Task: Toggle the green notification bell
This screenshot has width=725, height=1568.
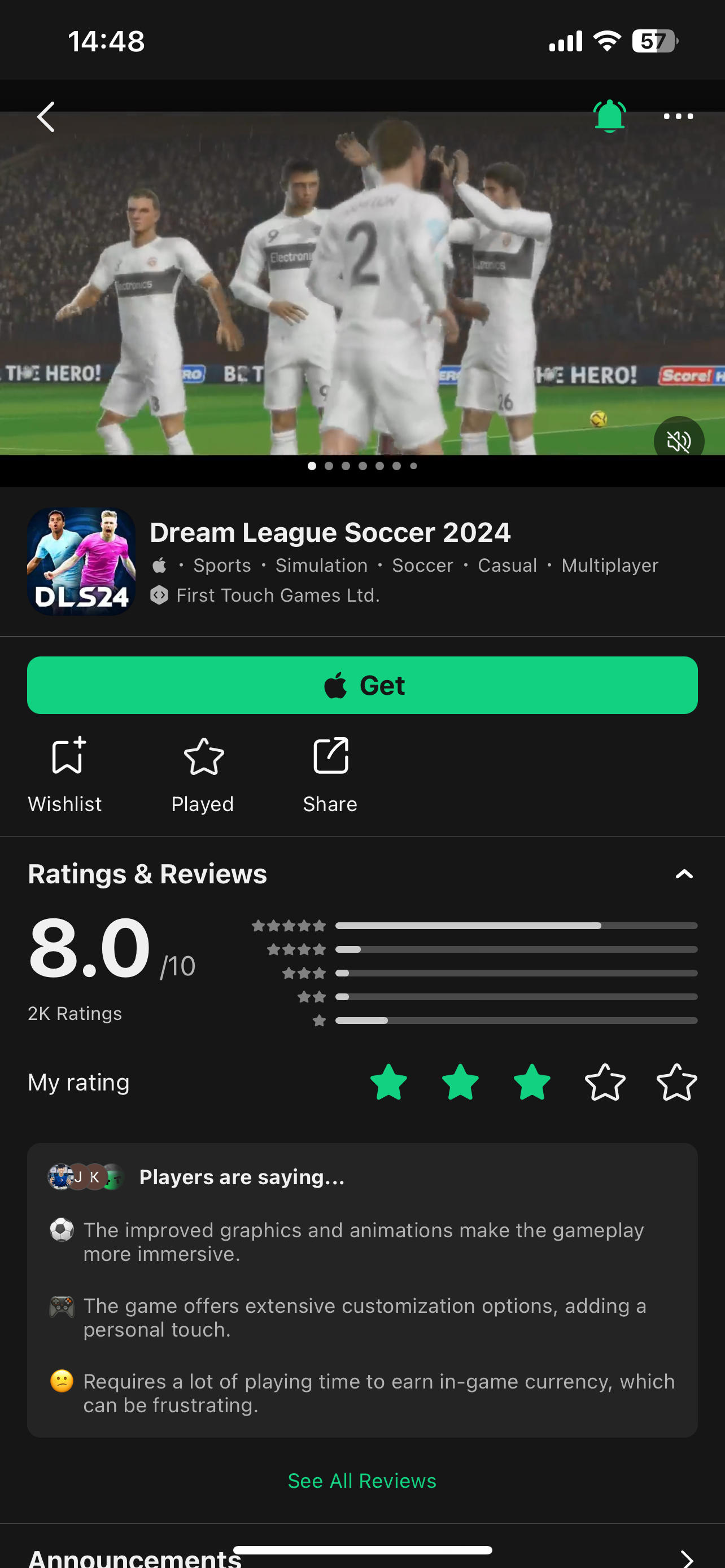Action: coord(609,116)
